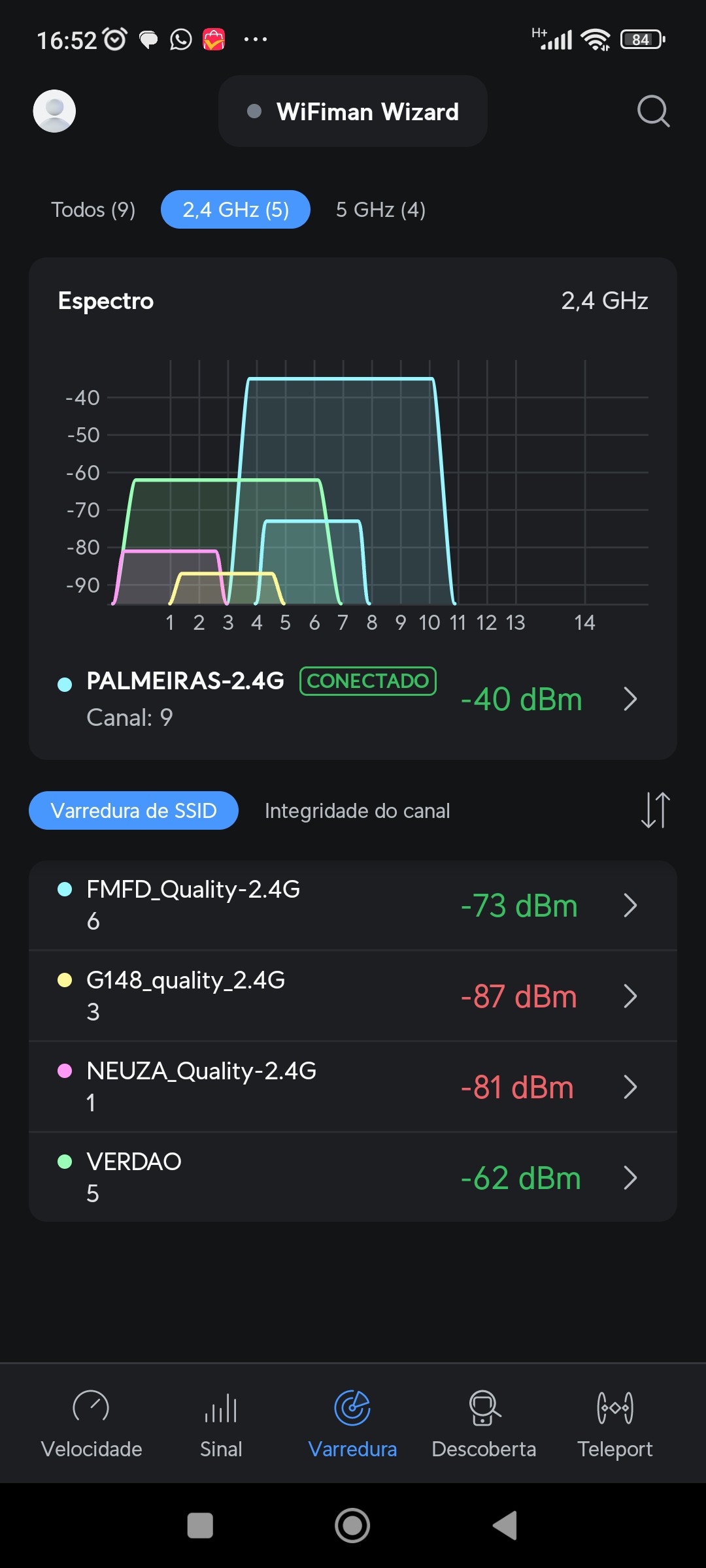Switch to the Descoberta tab

pos(484,1424)
